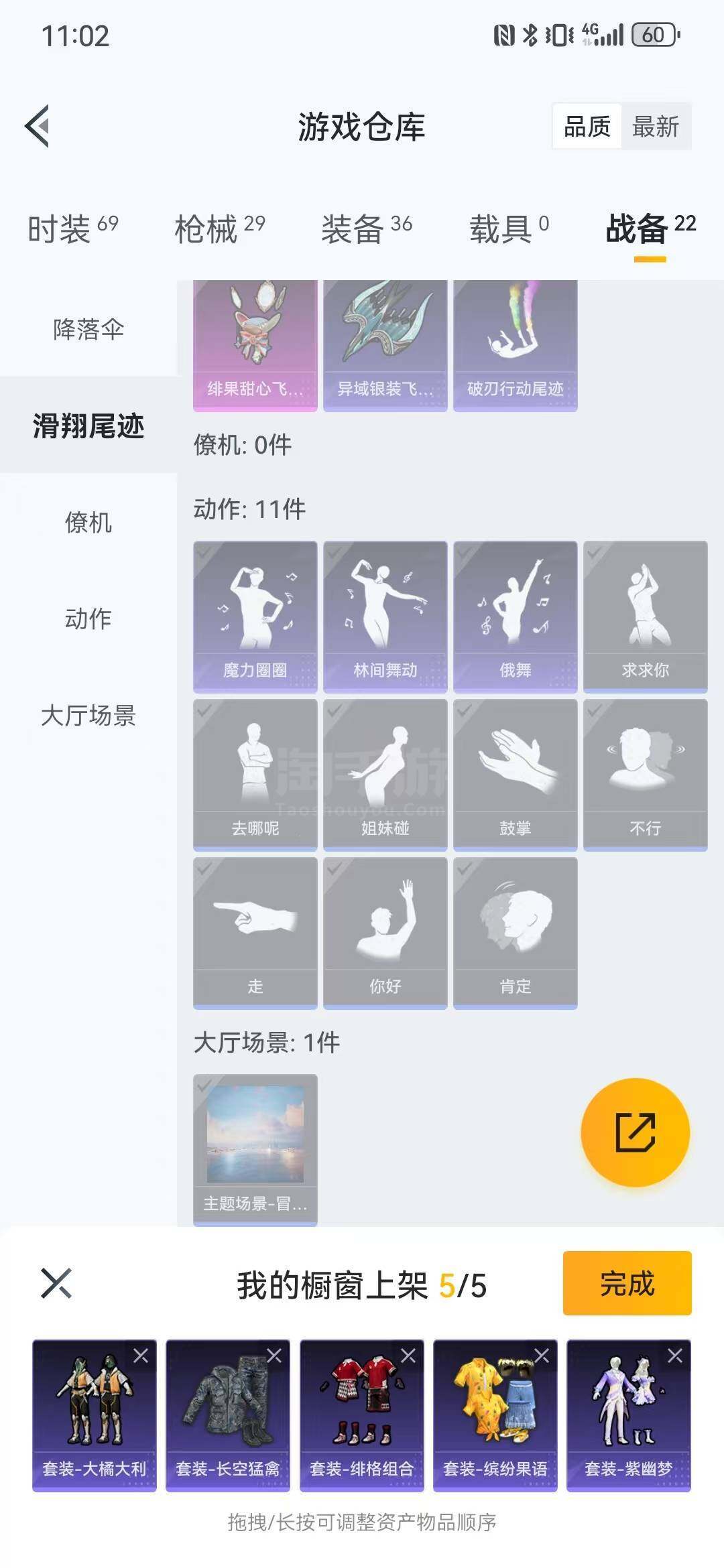Go back from 游戏仓库

click(38, 126)
